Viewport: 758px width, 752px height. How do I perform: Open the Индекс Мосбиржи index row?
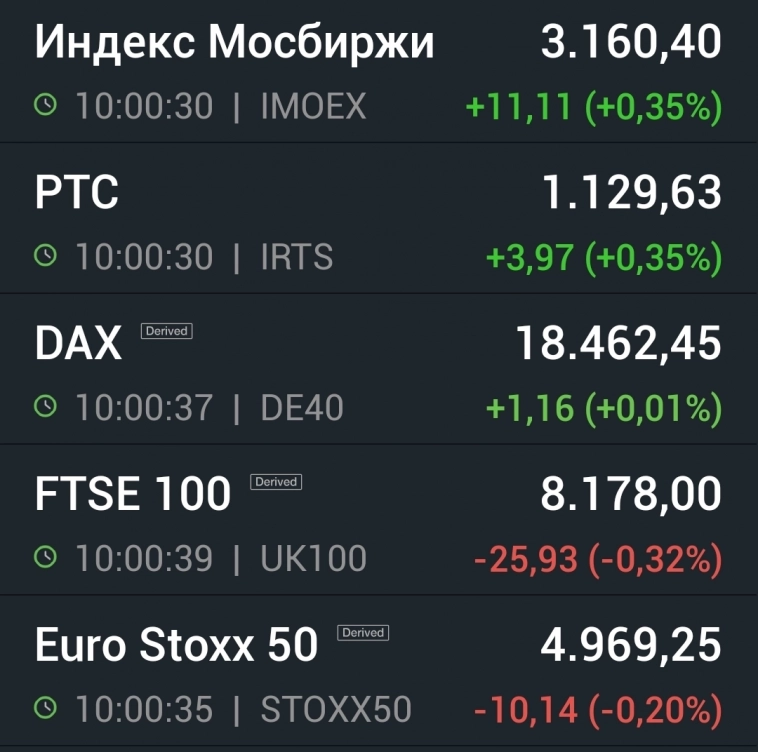[235, 44]
